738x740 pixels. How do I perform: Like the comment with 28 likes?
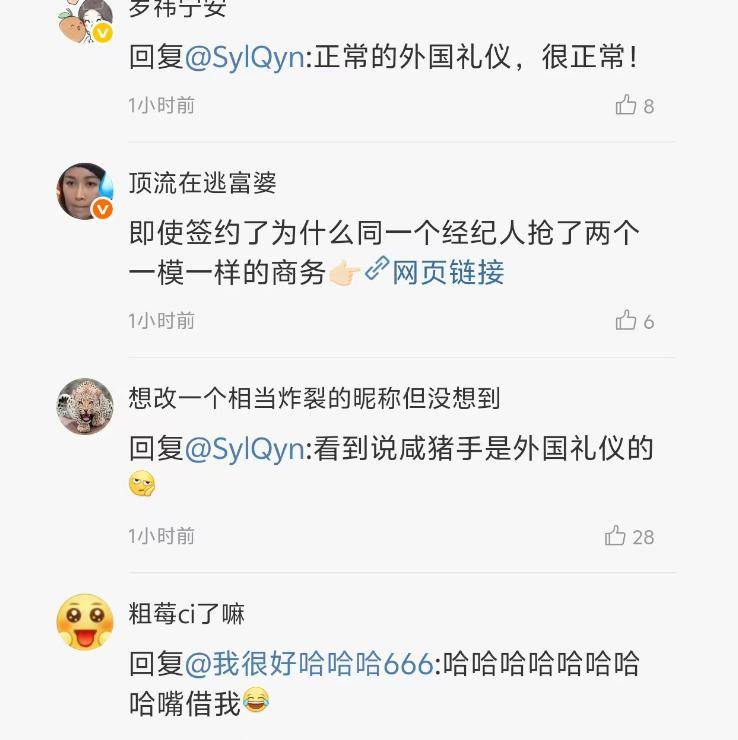point(616,536)
